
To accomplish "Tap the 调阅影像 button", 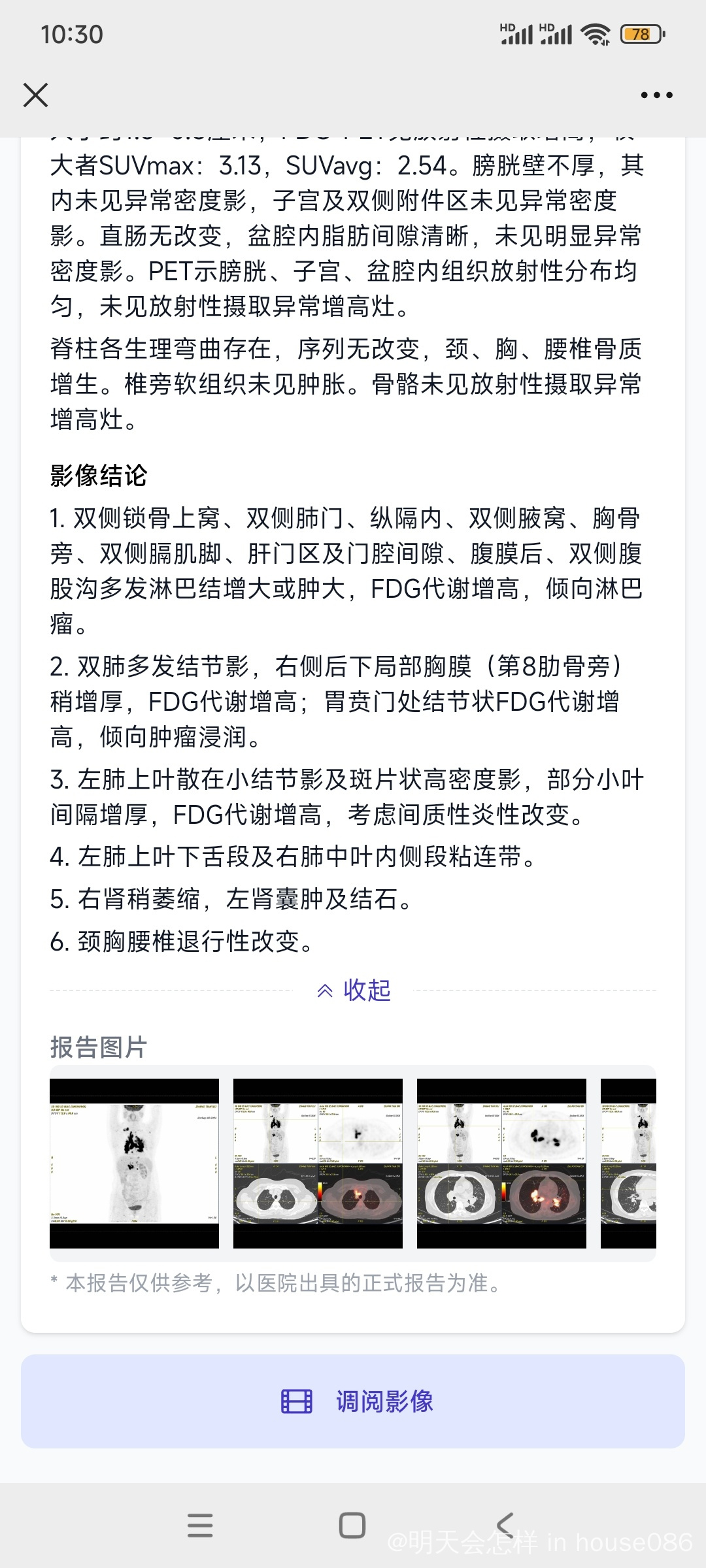I will pyautogui.click(x=353, y=1401).
